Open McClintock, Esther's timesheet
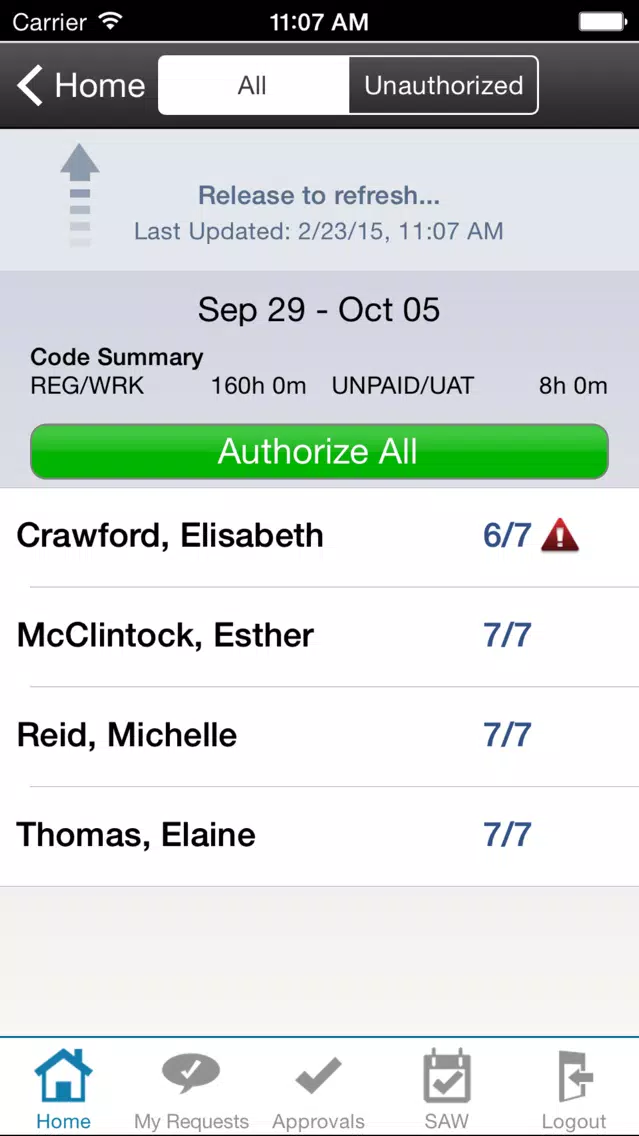Image resolution: width=639 pixels, height=1136 pixels. 319,636
